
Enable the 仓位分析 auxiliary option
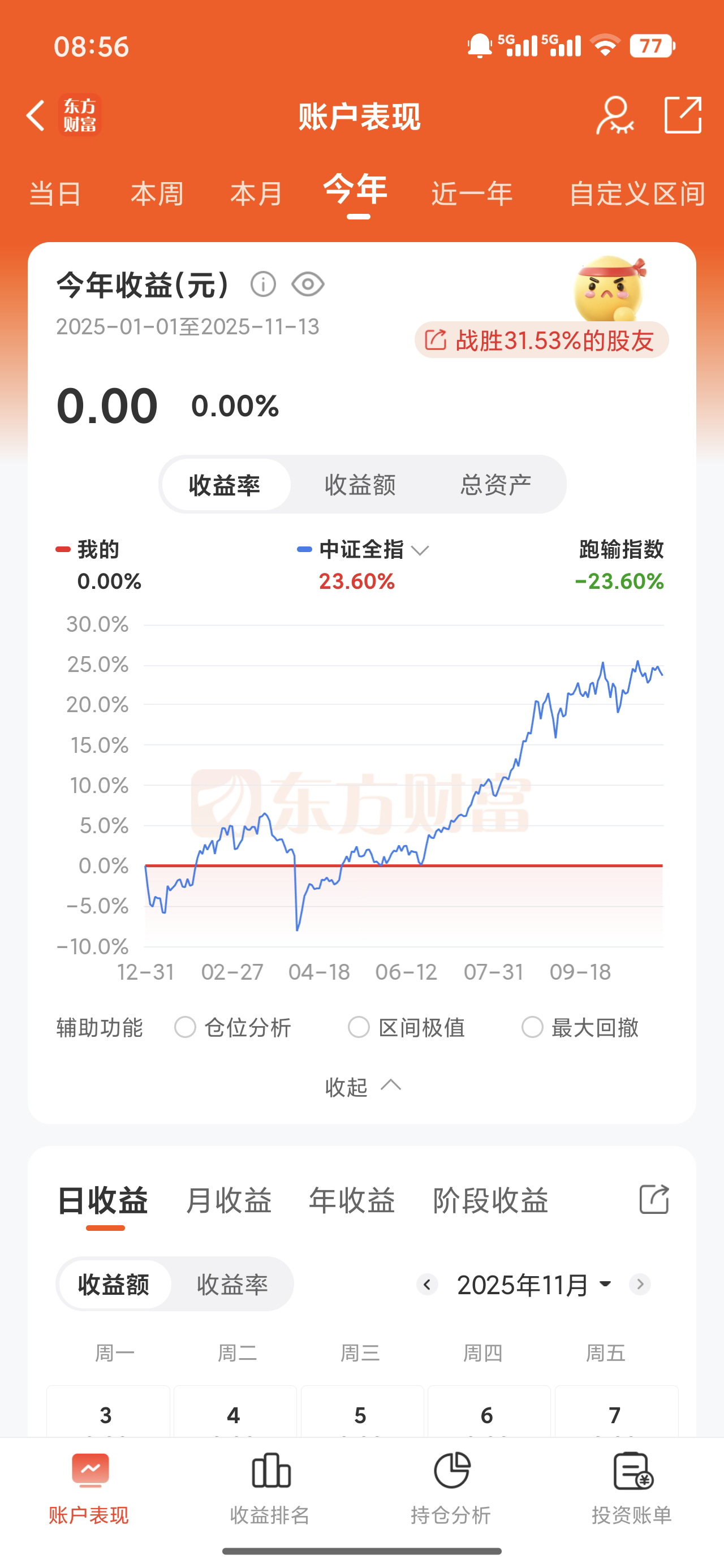[185, 1027]
